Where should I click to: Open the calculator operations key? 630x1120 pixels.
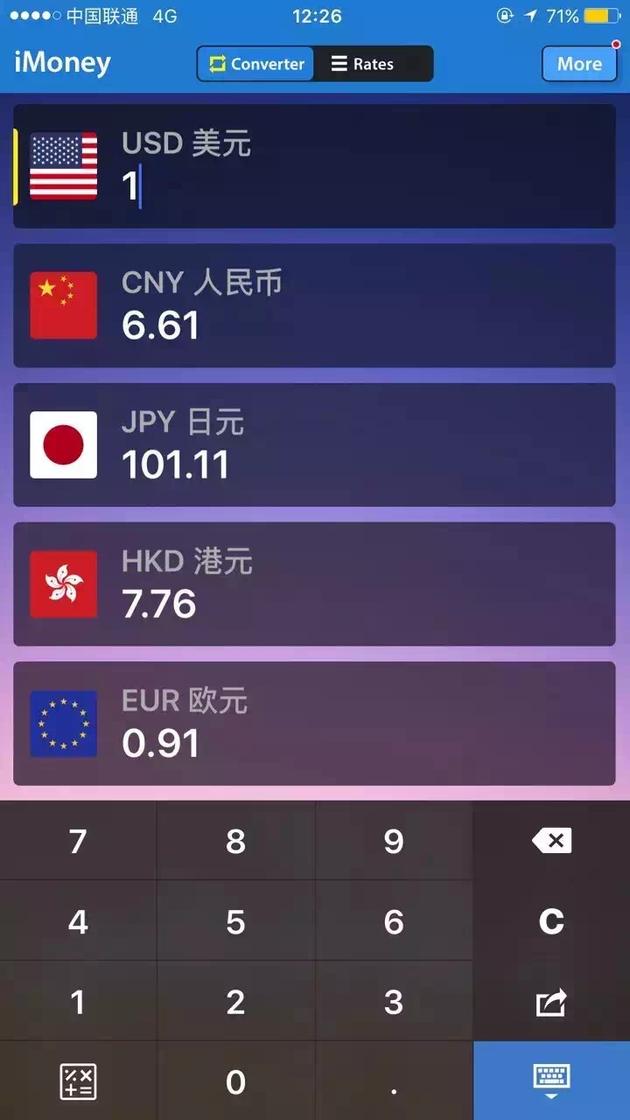[78, 1081]
